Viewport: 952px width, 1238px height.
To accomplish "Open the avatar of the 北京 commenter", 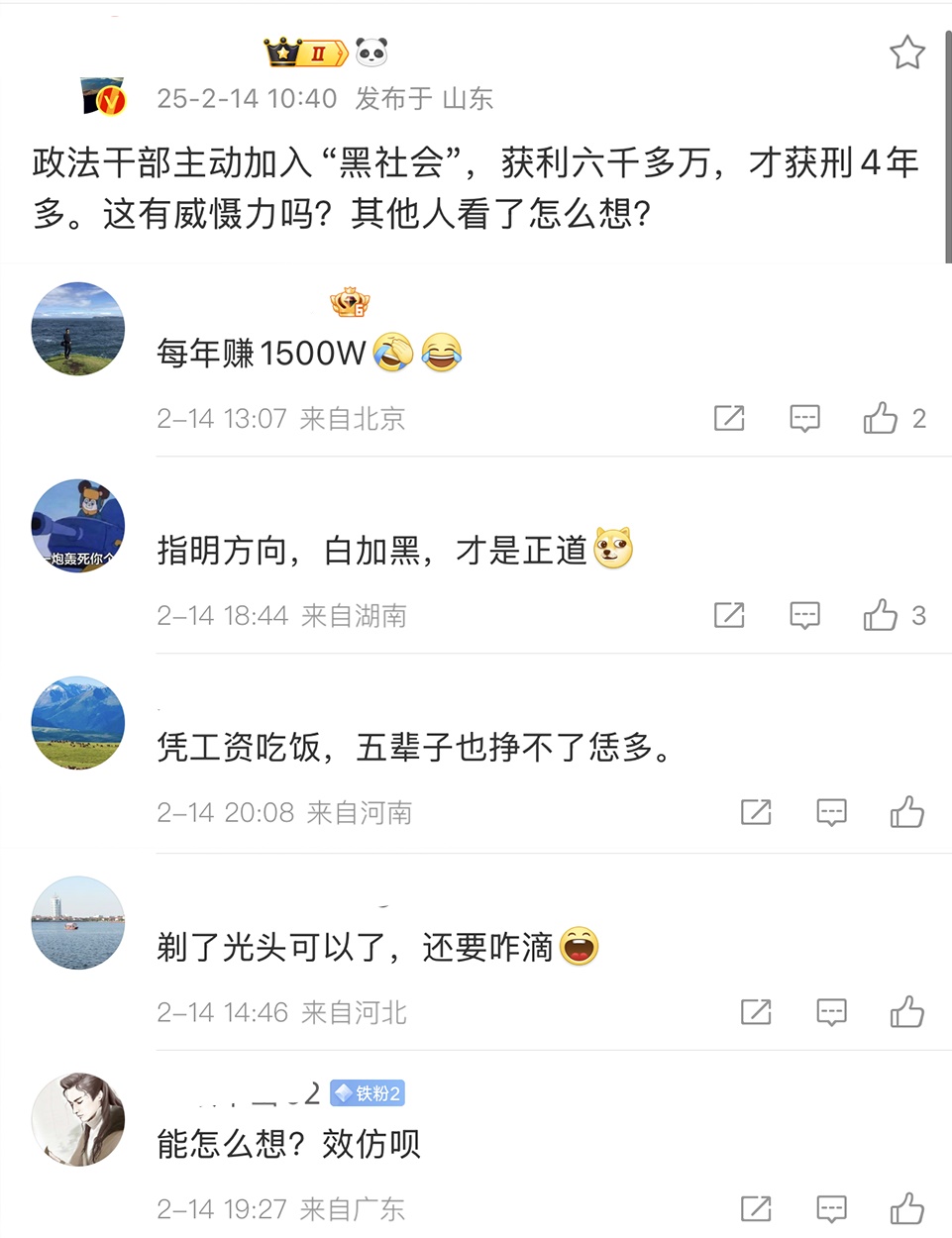I will (x=78, y=329).
